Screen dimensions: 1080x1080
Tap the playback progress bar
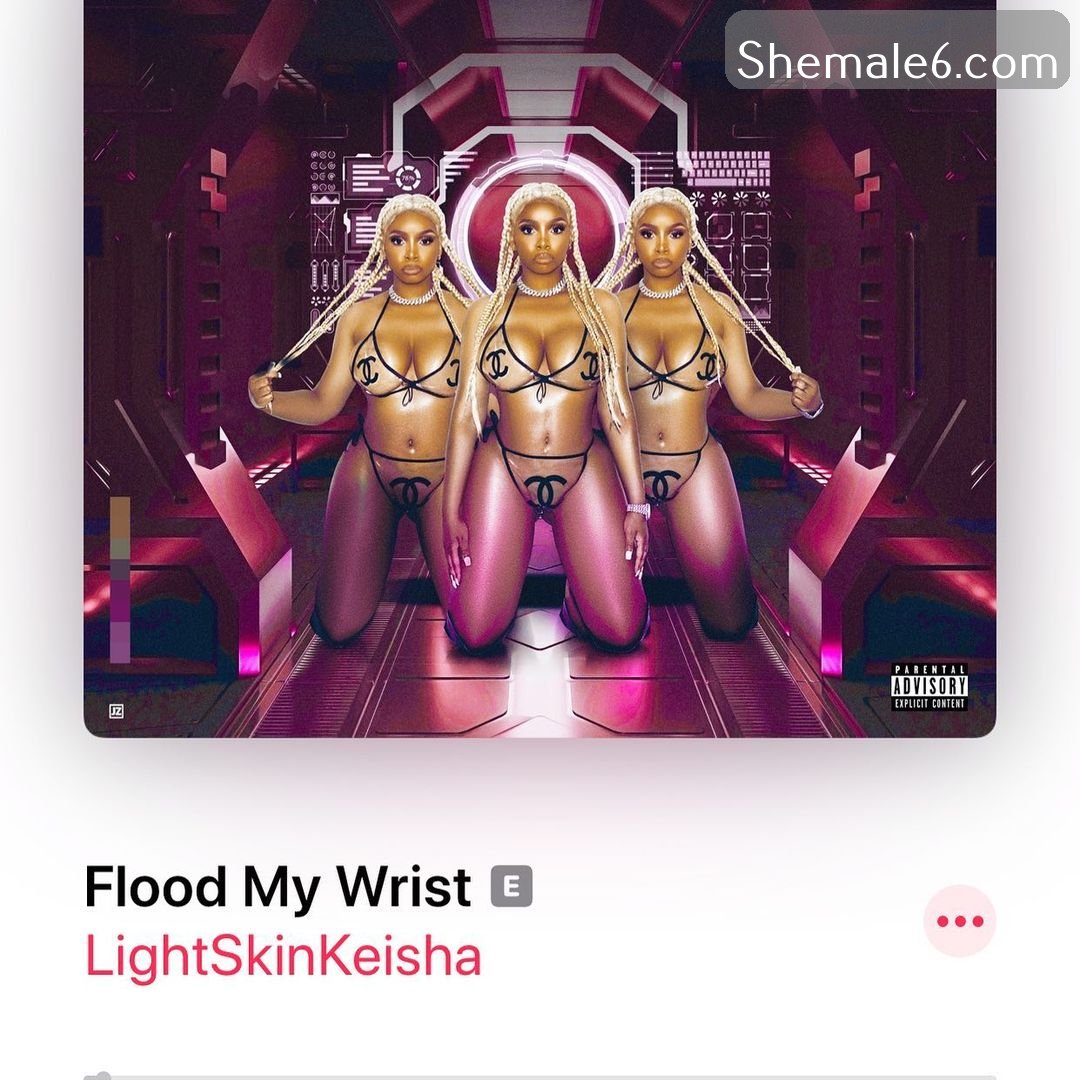(540, 1076)
